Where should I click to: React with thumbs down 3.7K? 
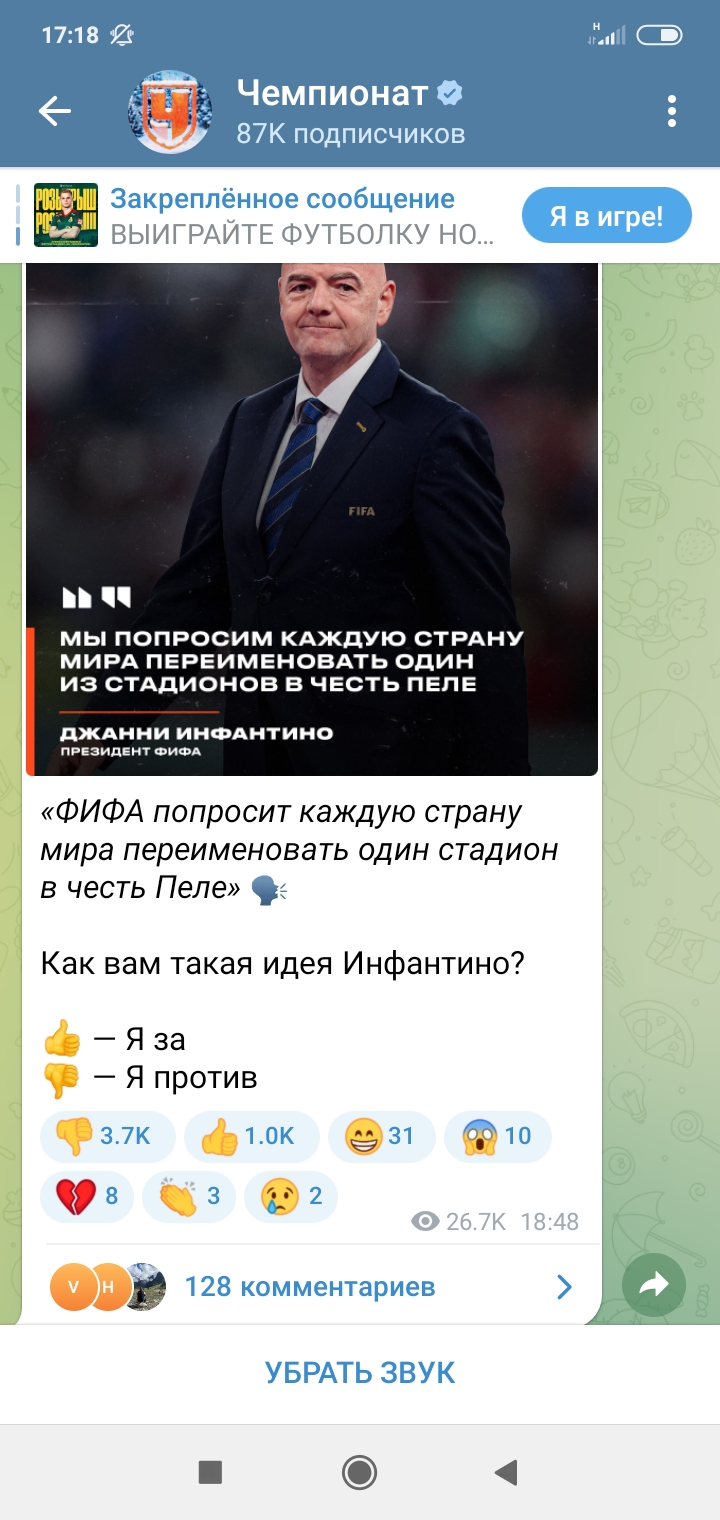(x=107, y=1136)
